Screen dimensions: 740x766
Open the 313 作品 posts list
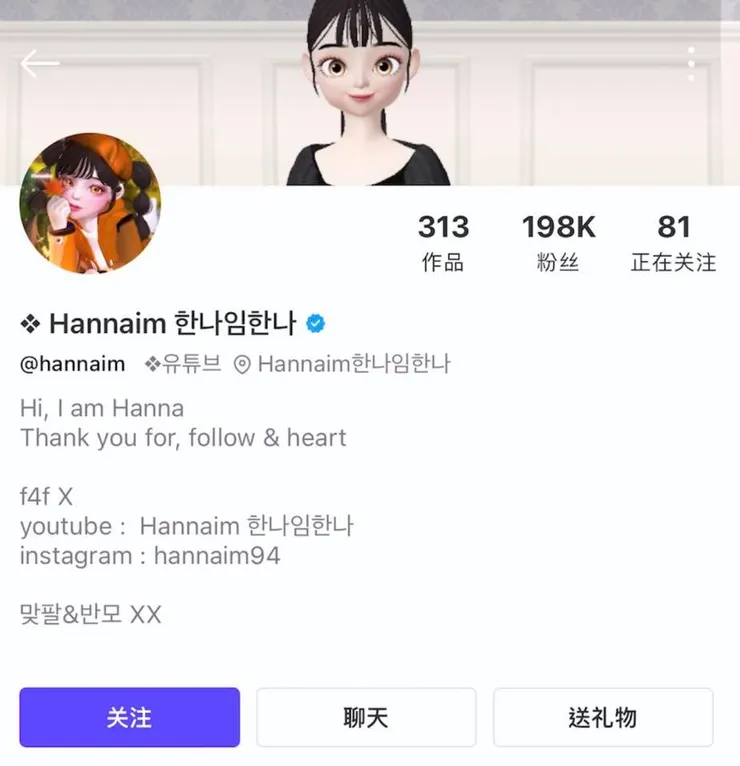(443, 243)
